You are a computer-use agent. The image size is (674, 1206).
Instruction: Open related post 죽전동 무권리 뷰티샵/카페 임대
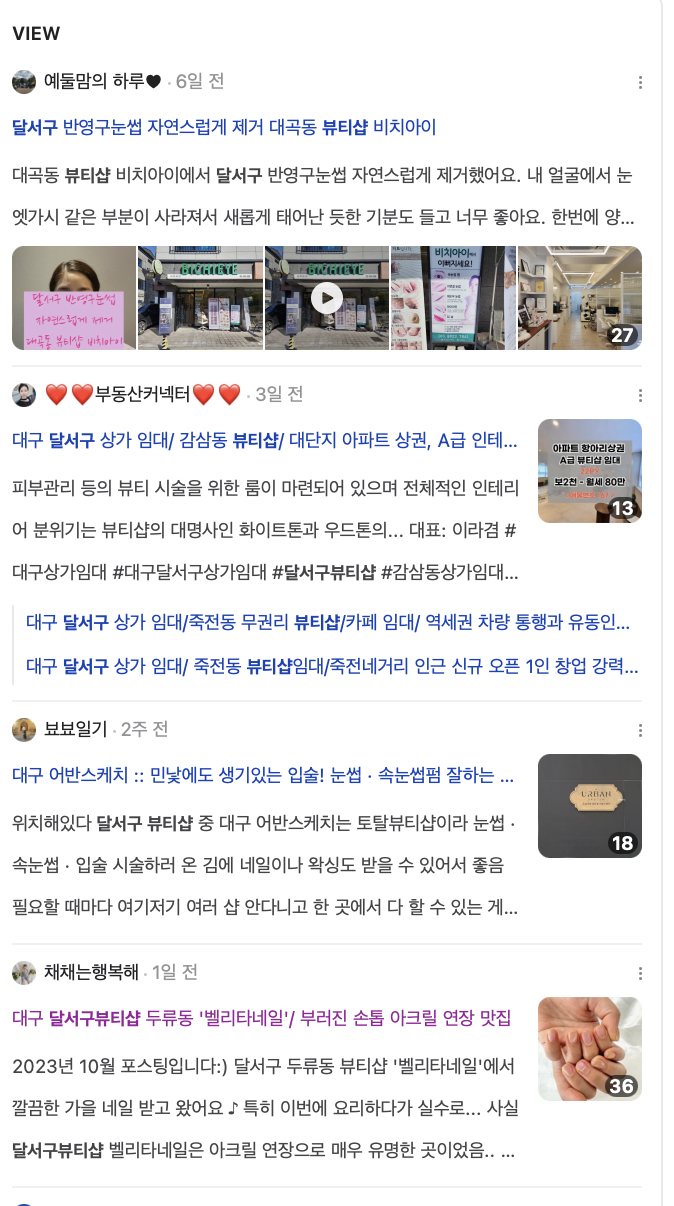point(327,622)
